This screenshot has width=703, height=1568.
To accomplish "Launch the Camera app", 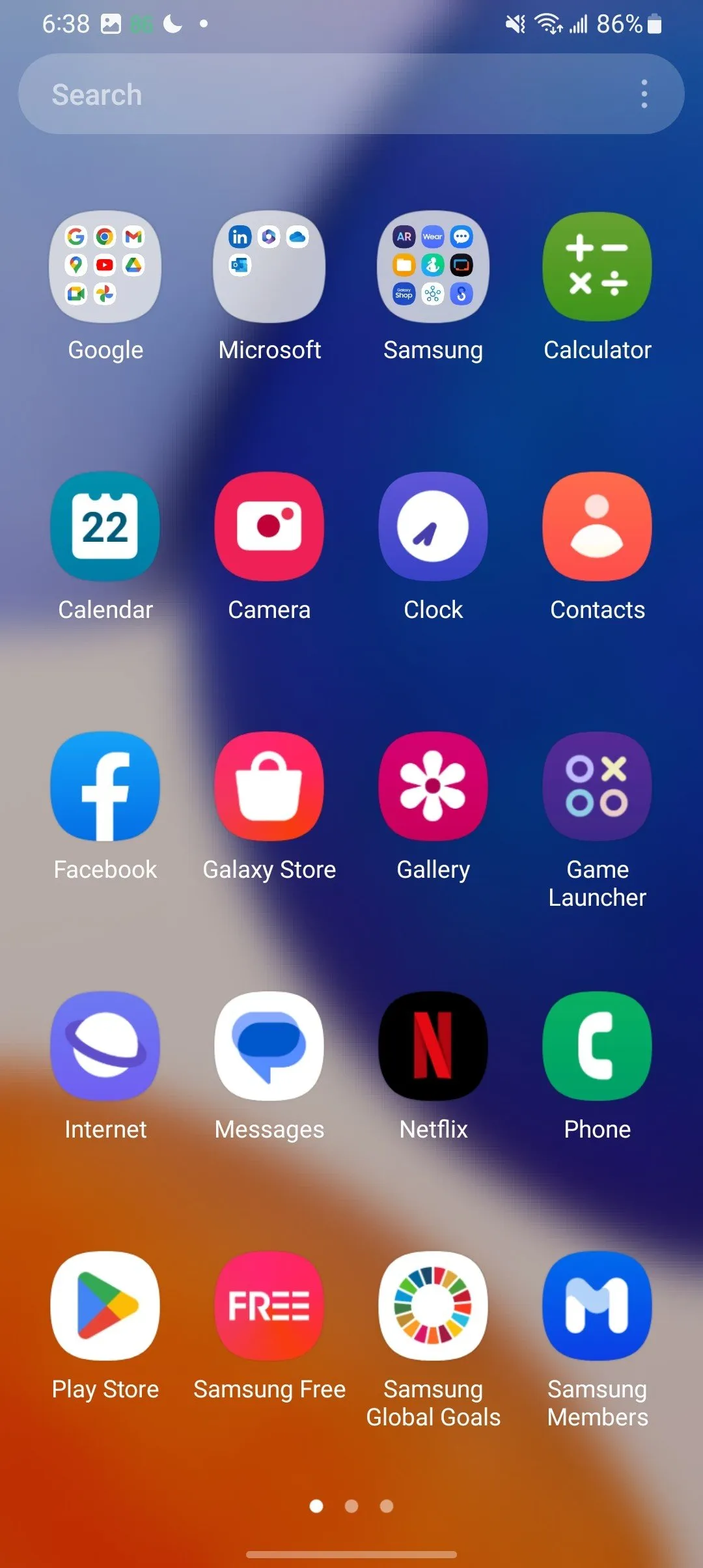I will [269, 526].
